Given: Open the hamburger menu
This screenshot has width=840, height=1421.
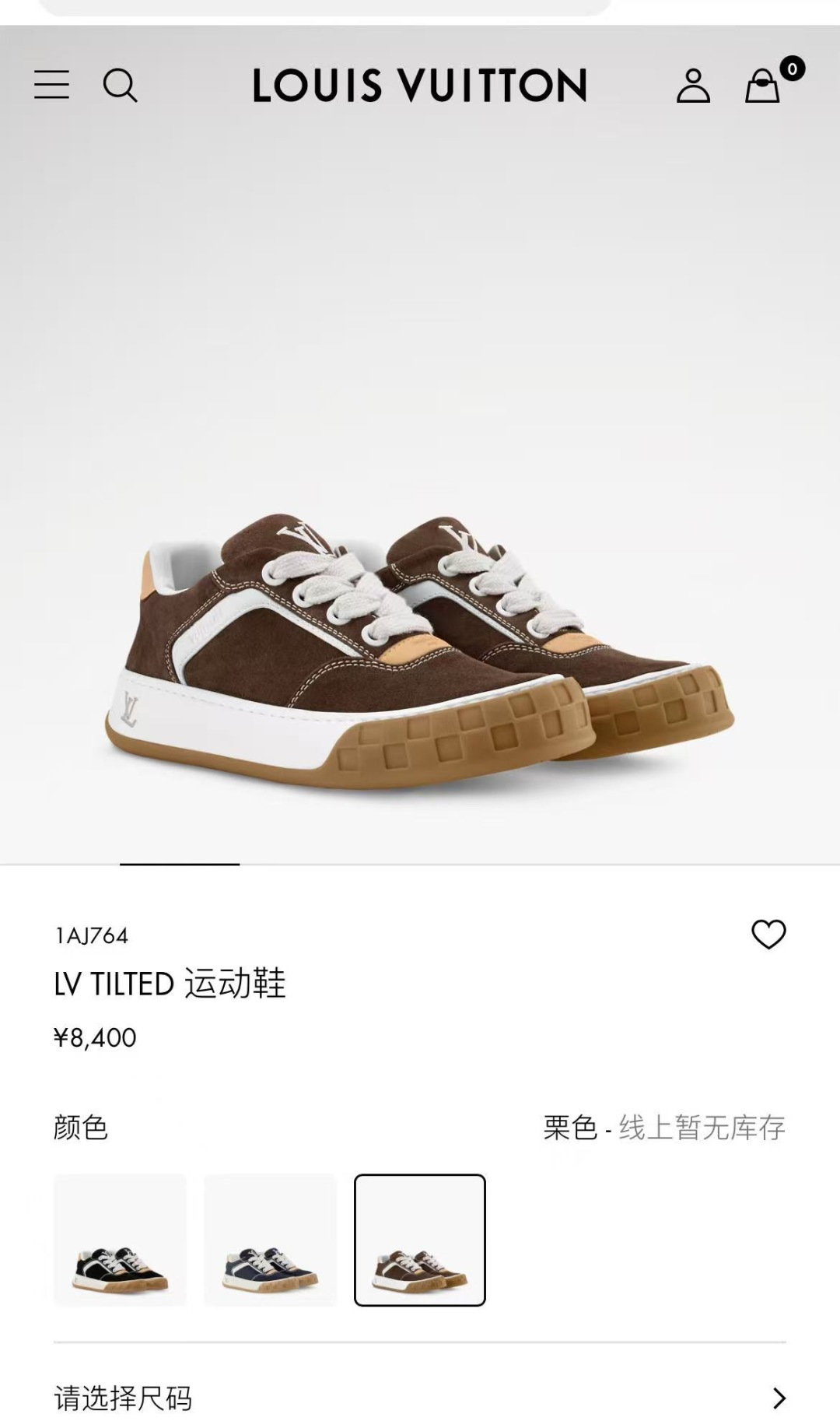Looking at the screenshot, I should click(51, 85).
